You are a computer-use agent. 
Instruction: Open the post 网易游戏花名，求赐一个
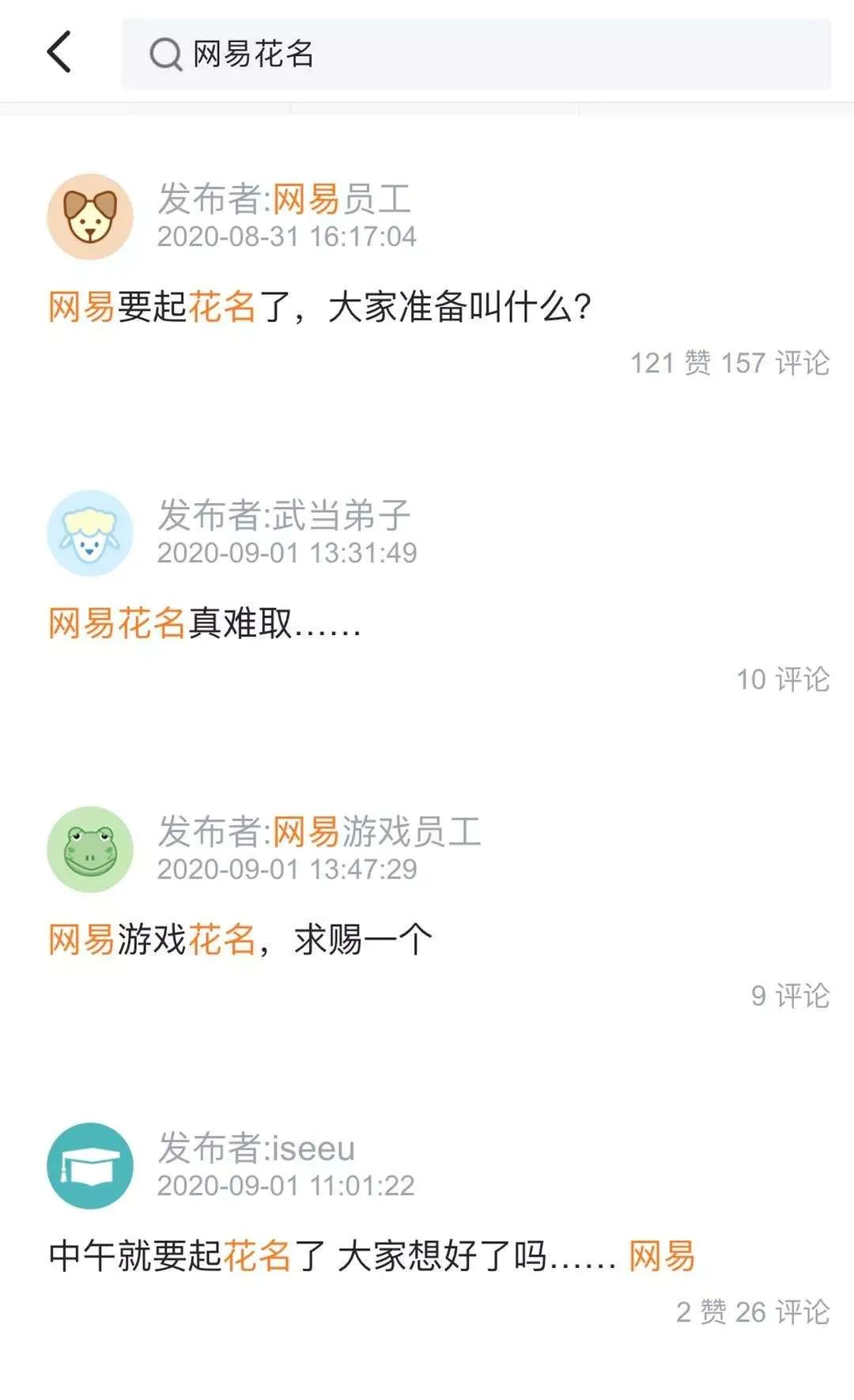(240, 940)
